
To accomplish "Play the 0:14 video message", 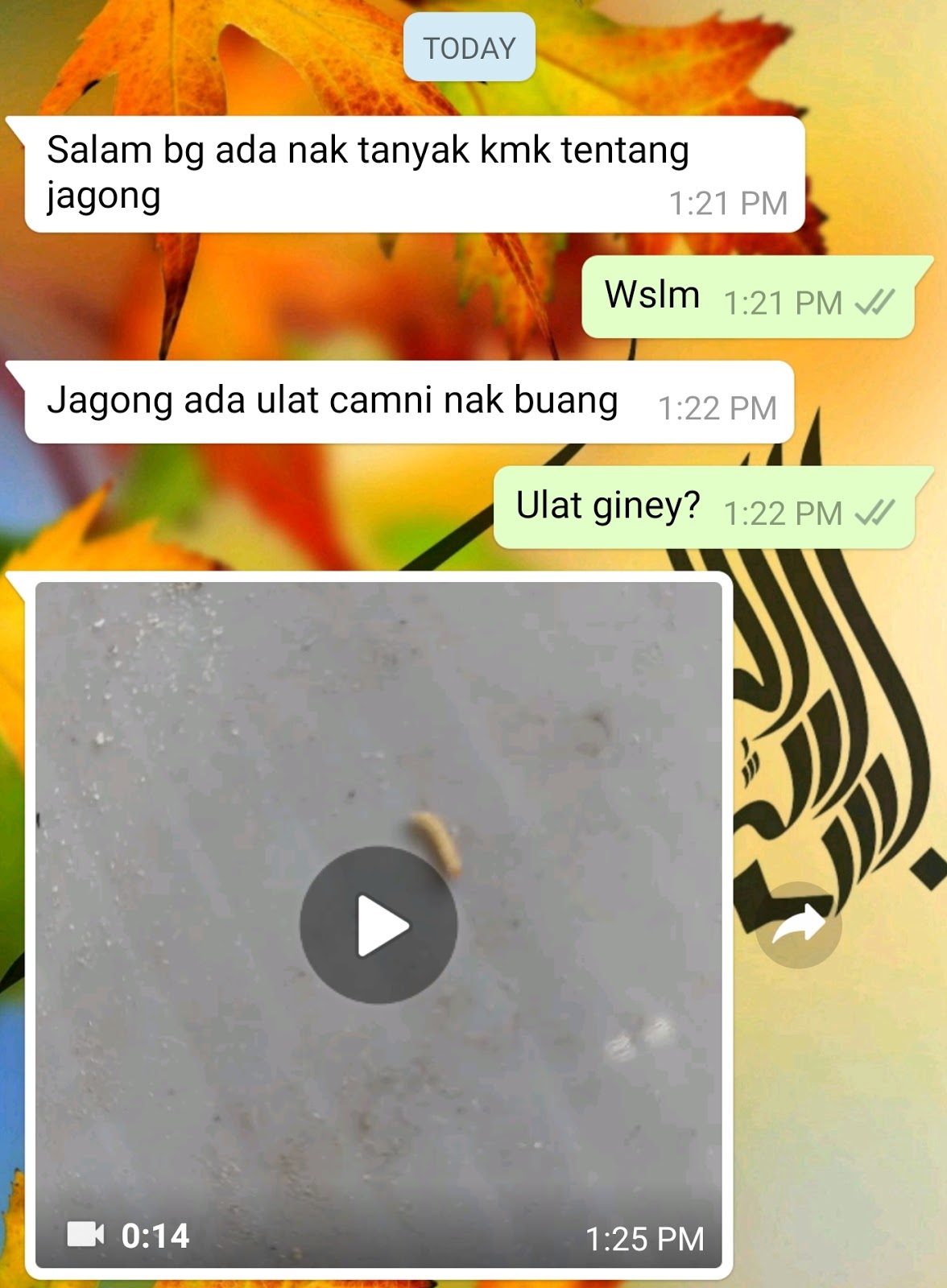I will point(378,924).
